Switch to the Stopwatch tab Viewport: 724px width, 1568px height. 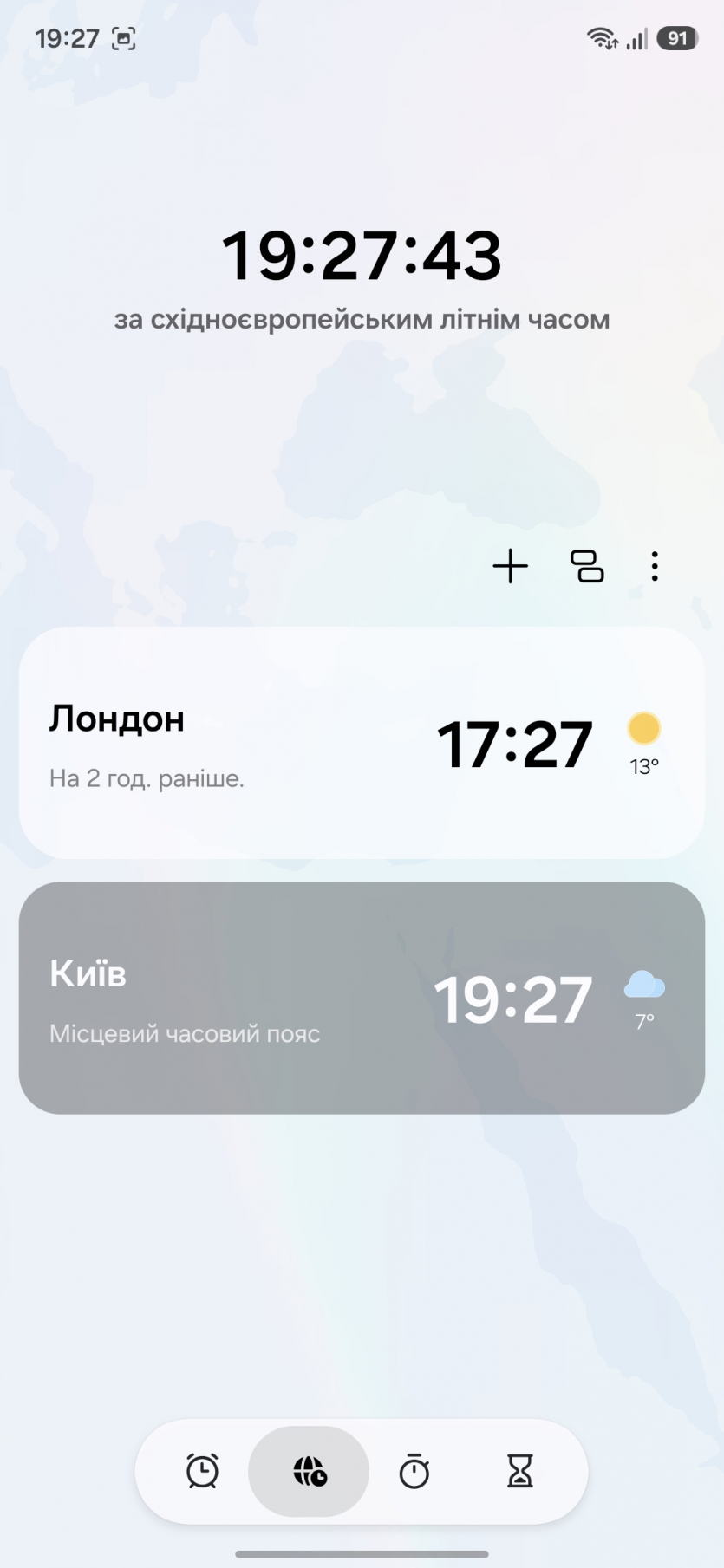tap(414, 1471)
